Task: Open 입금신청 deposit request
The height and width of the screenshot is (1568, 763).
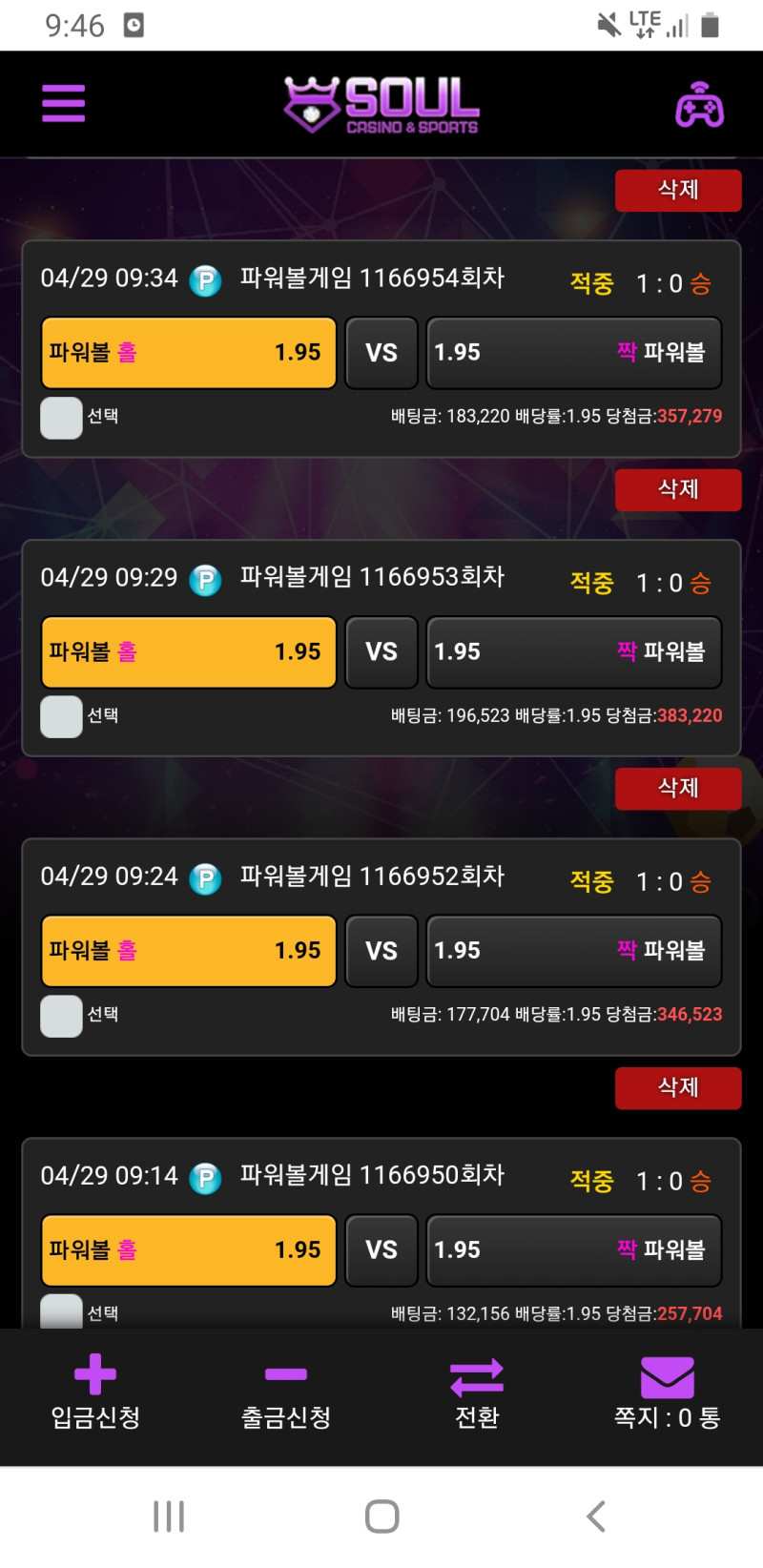Action: (x=95, y=1393)
